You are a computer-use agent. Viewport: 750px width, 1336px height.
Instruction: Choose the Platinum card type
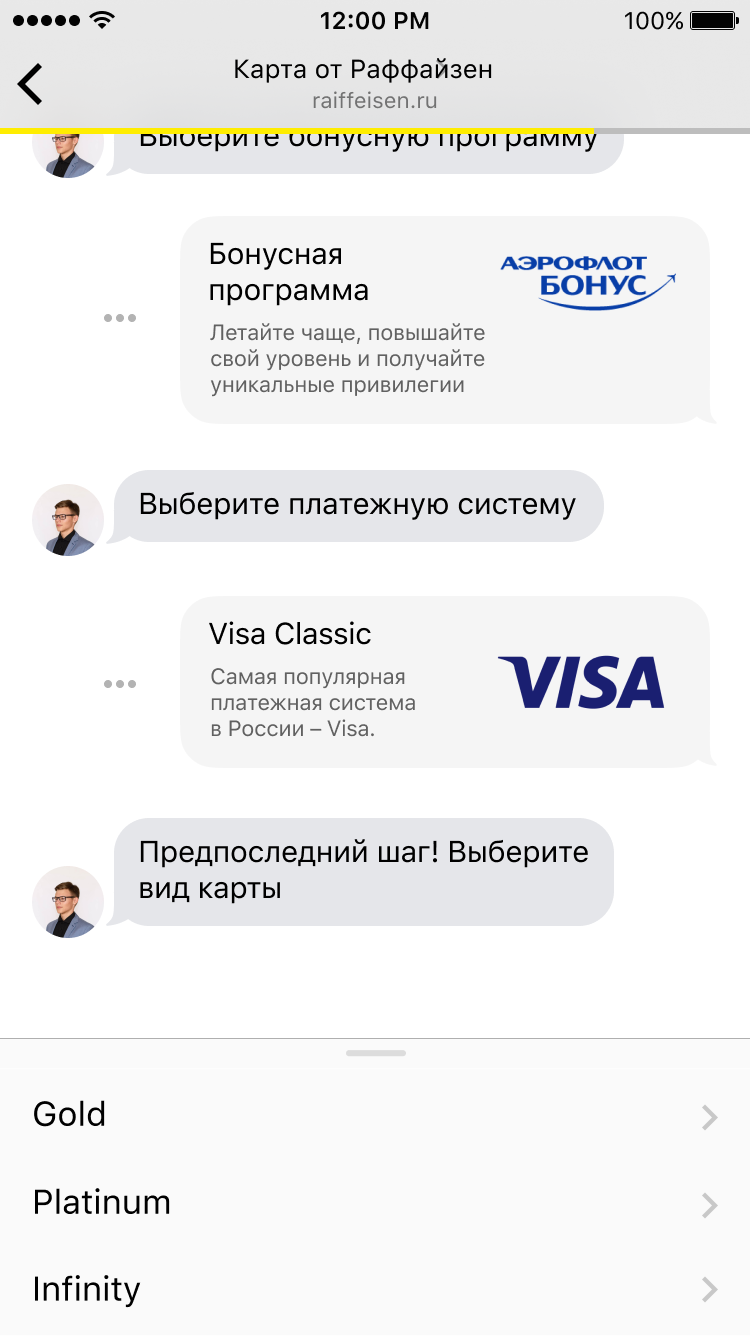pyautogui.click(x=375, y=1203)
